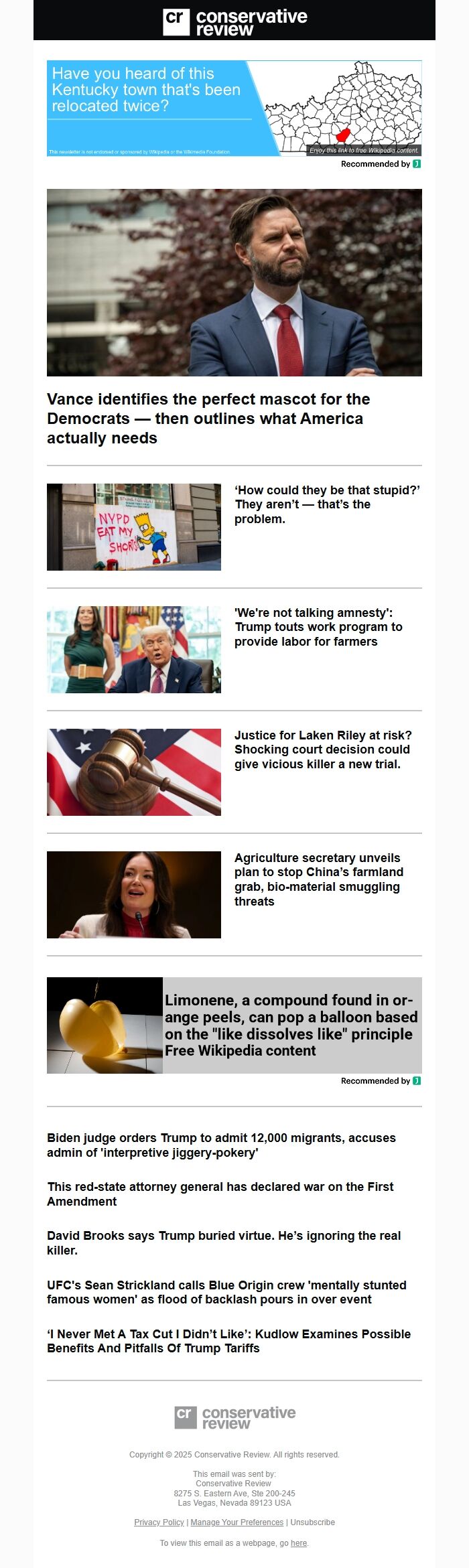The height and width of the screenshot is (1568, 469).
Task: Open Manage Your Preferences link
Action: [237, 1522]
